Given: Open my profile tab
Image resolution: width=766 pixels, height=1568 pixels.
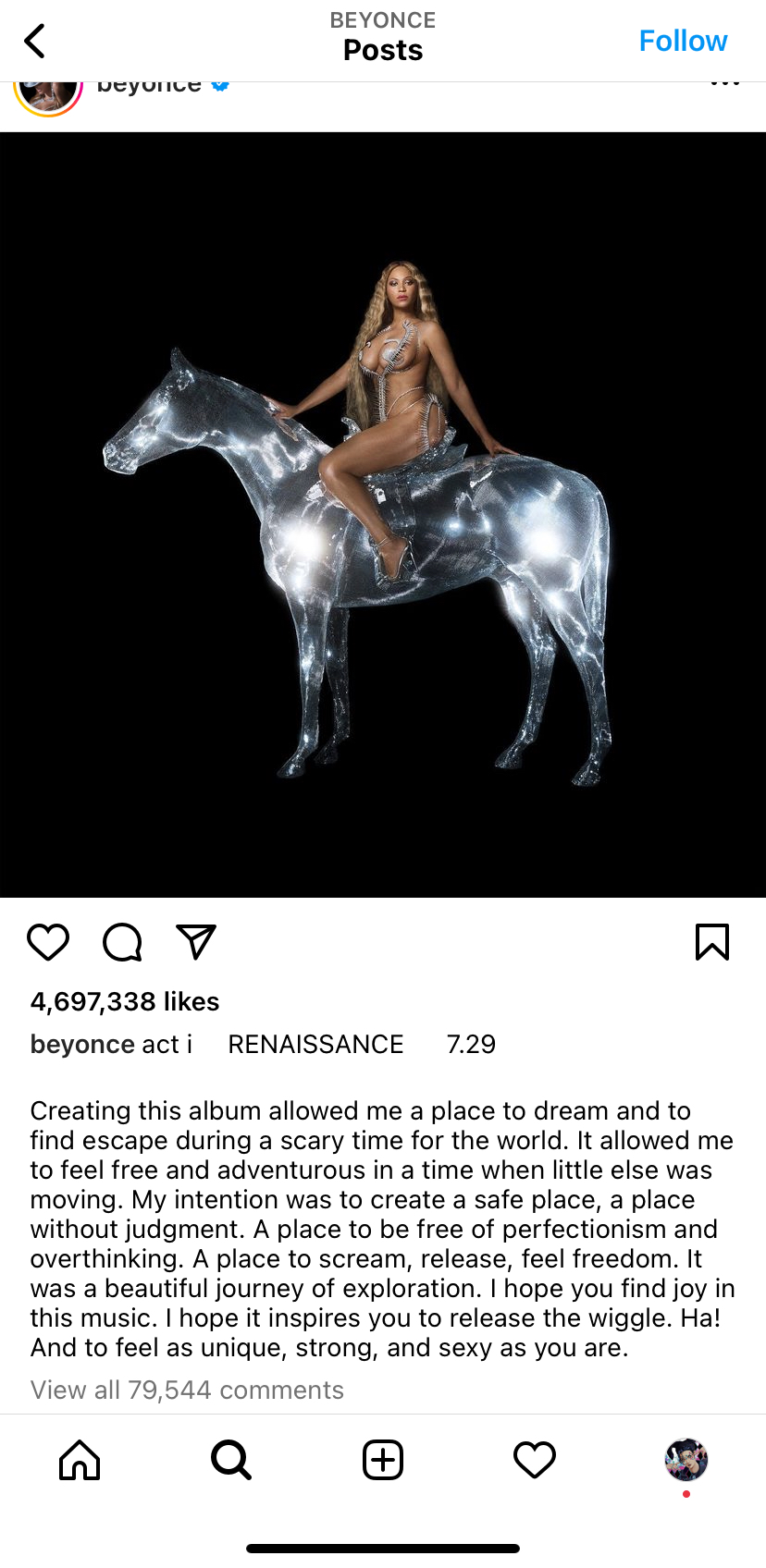Looking at the screenshot, I should point(686,1461).
